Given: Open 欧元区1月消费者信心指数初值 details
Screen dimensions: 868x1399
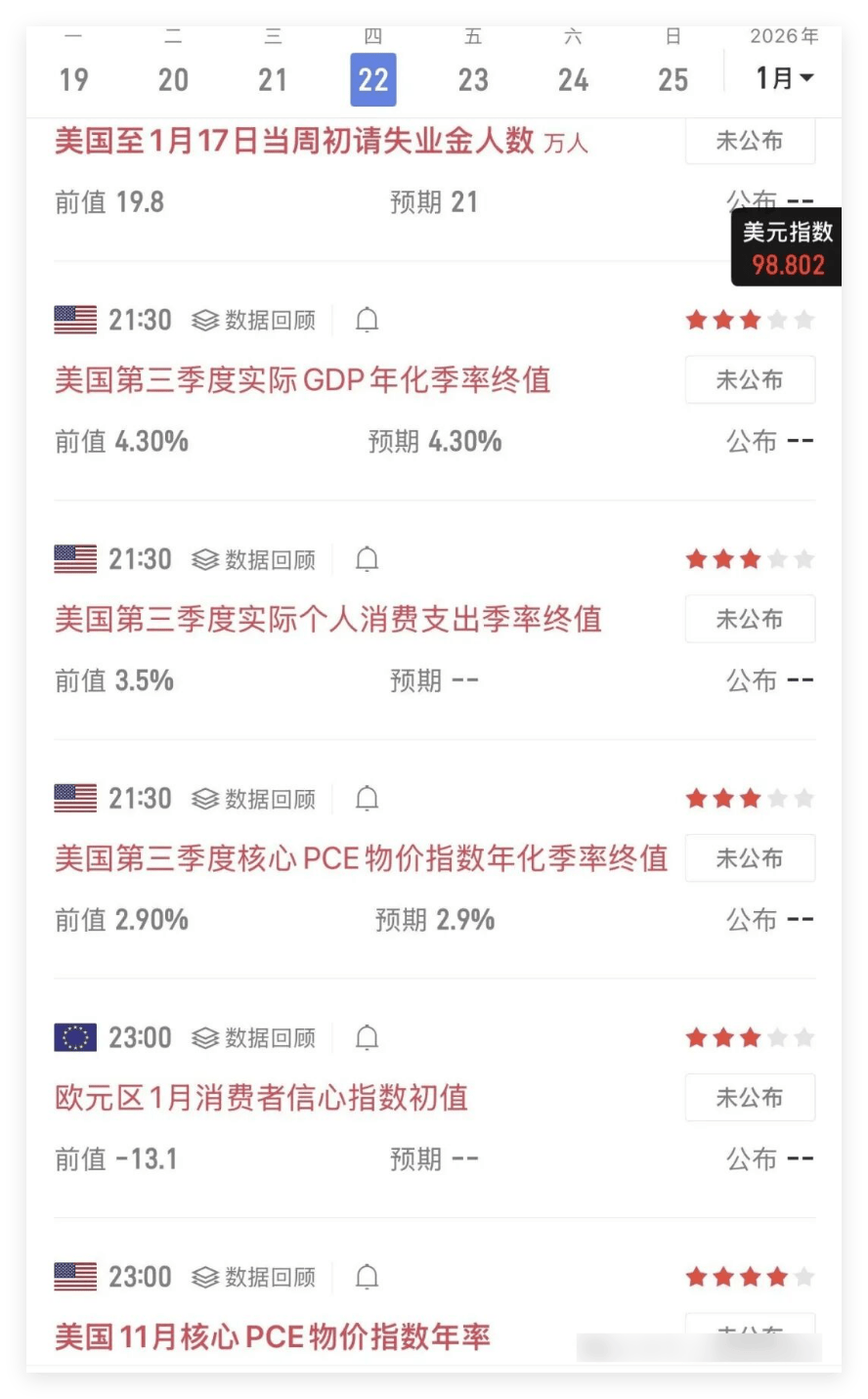Looking at the screenshot, I should point(262,1098).
